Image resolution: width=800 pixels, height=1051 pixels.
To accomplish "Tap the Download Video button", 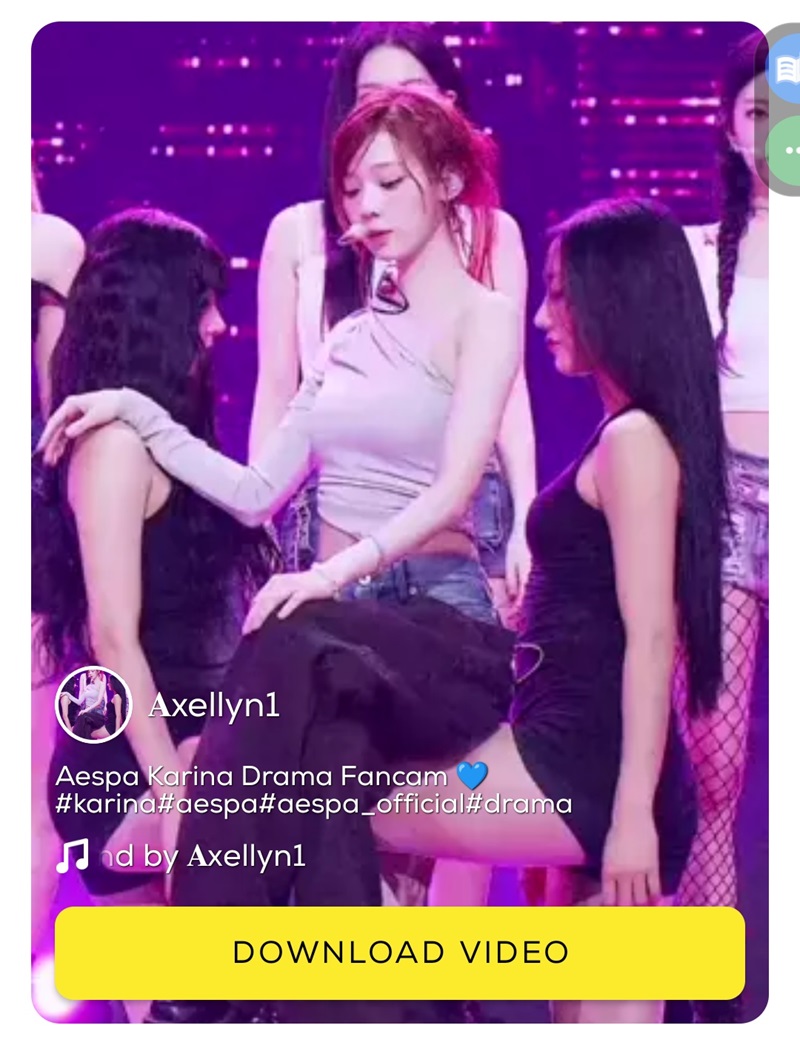I will [x=400, y=952].
